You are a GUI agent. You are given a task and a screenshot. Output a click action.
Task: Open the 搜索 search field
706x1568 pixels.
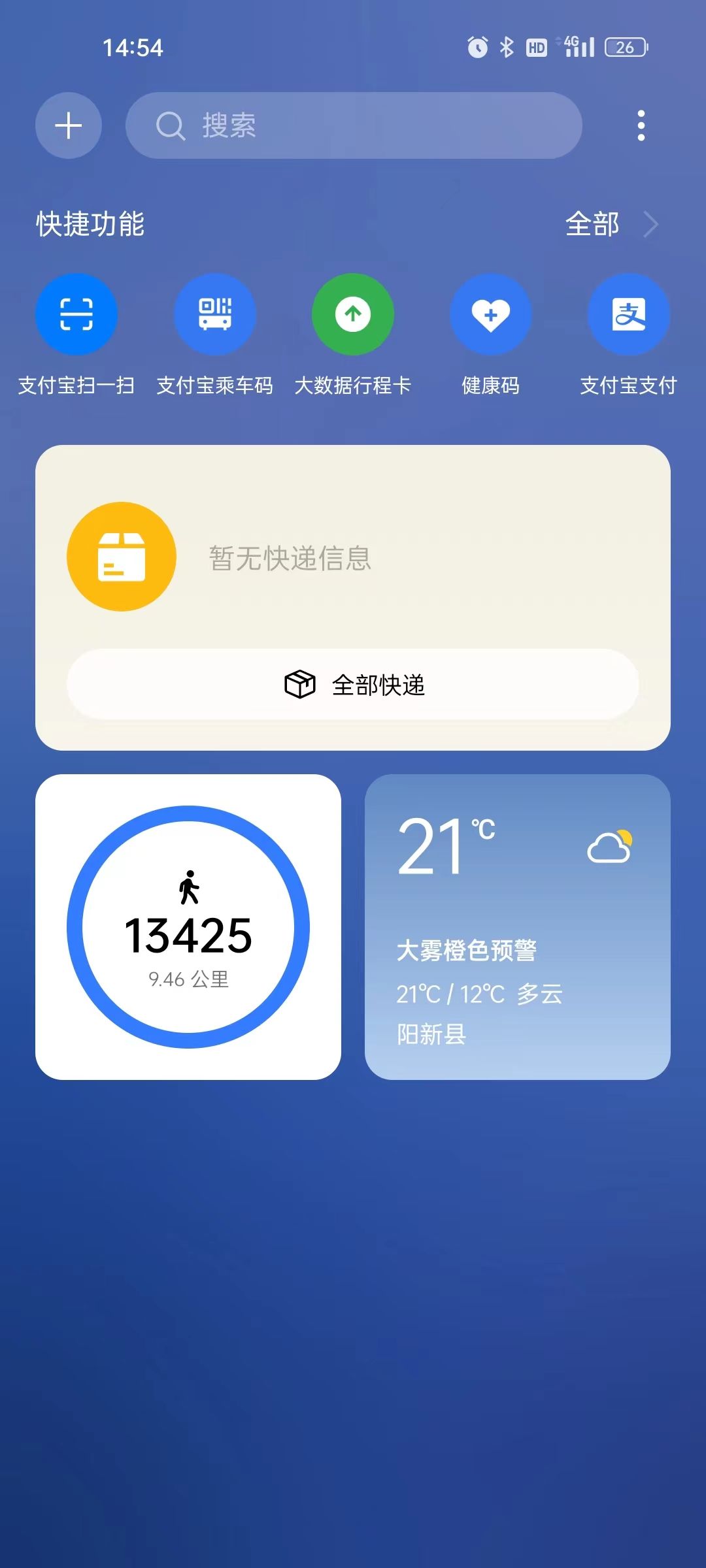354,125
